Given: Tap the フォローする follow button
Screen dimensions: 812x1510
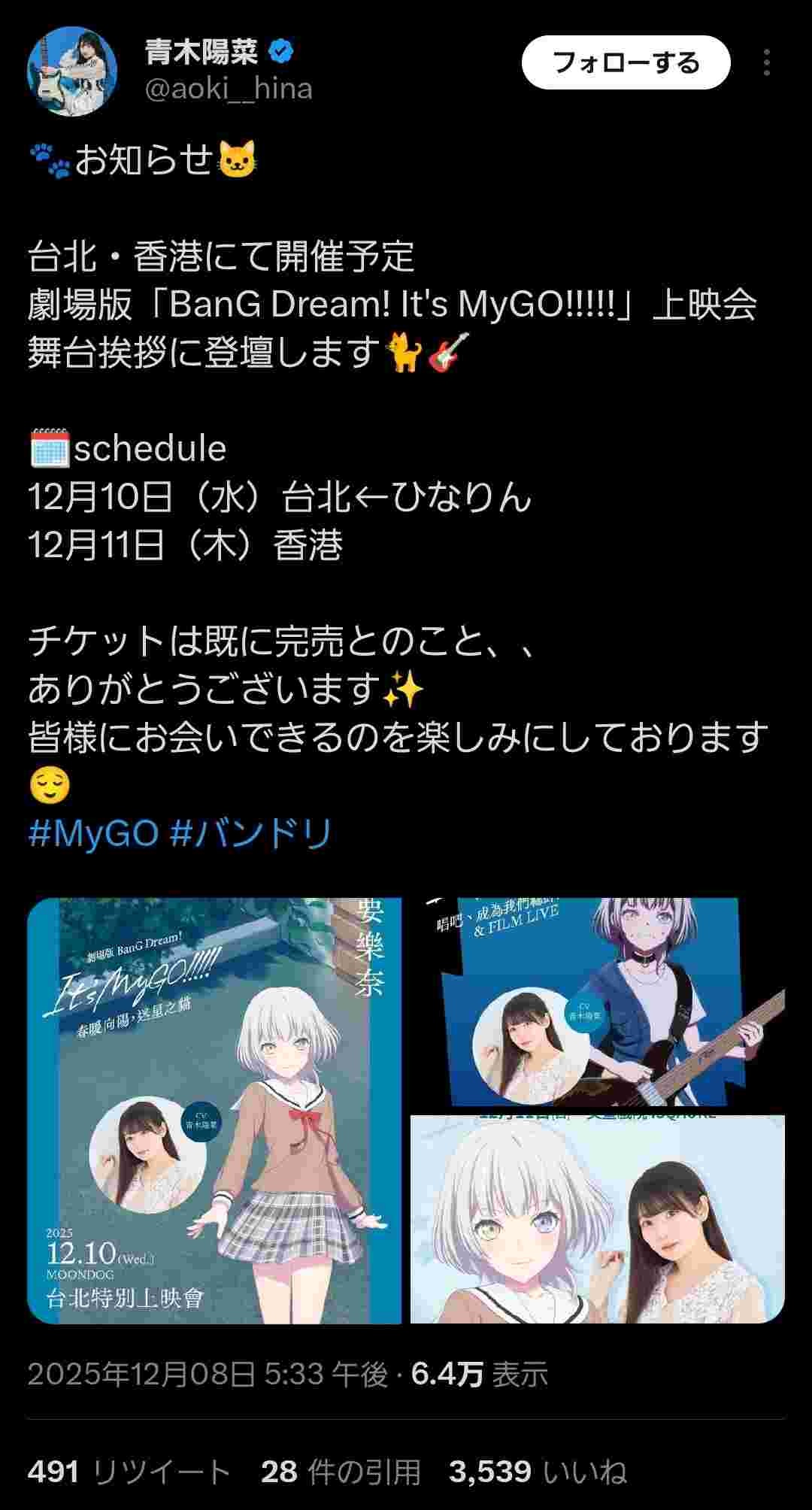Looking at the screenshot, I should coord(626,62).
